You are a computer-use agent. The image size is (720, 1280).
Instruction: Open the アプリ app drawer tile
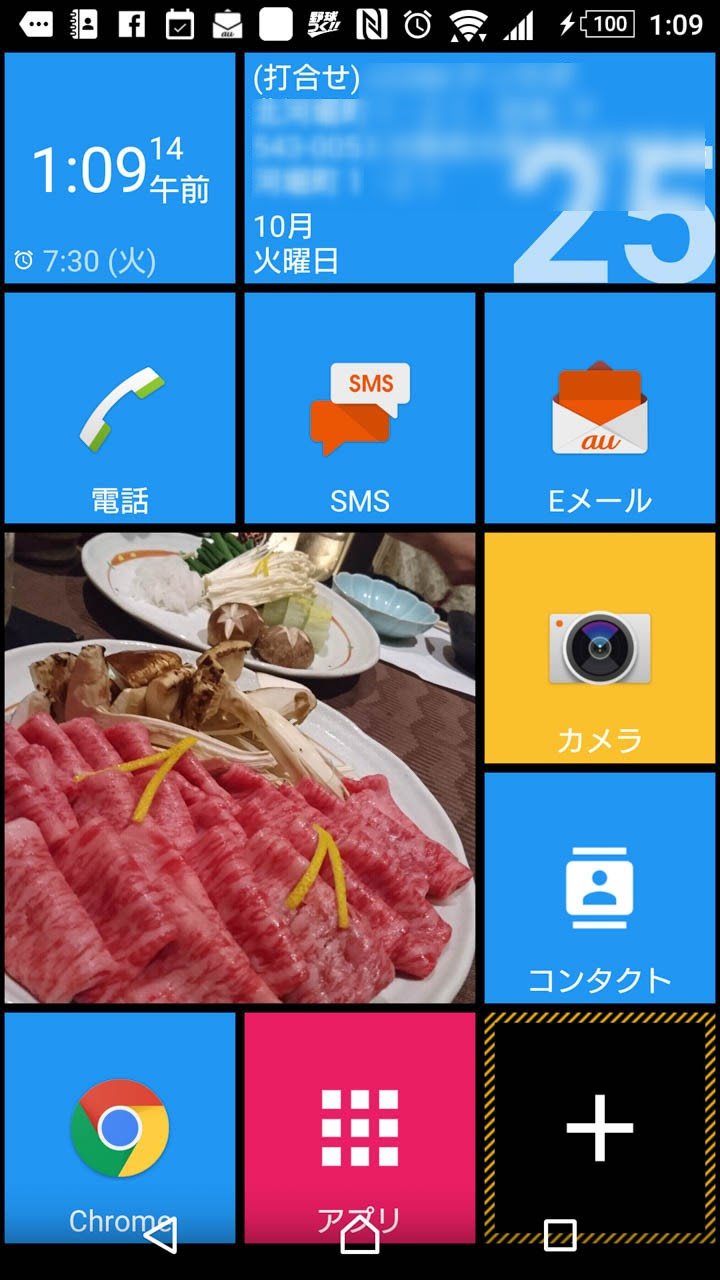pos(360,1120)
